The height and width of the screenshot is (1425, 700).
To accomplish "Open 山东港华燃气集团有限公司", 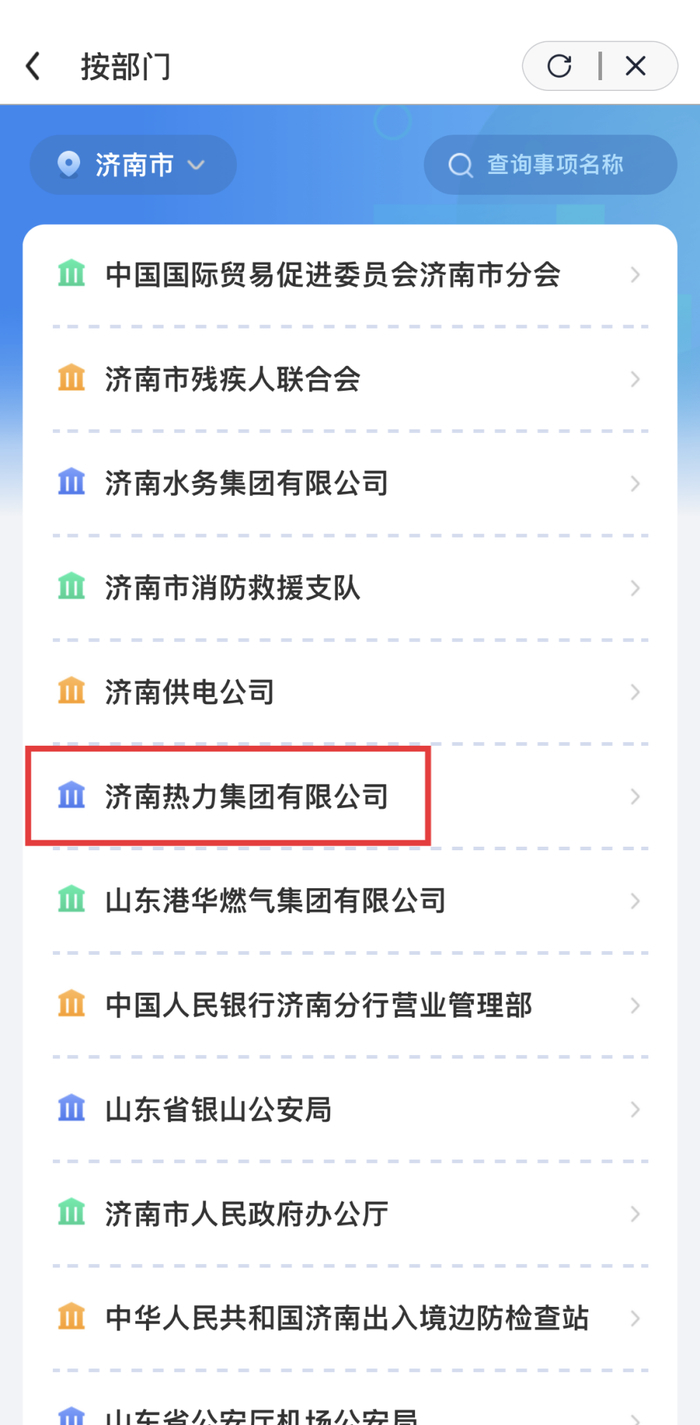I will click(x=350, y=901).
